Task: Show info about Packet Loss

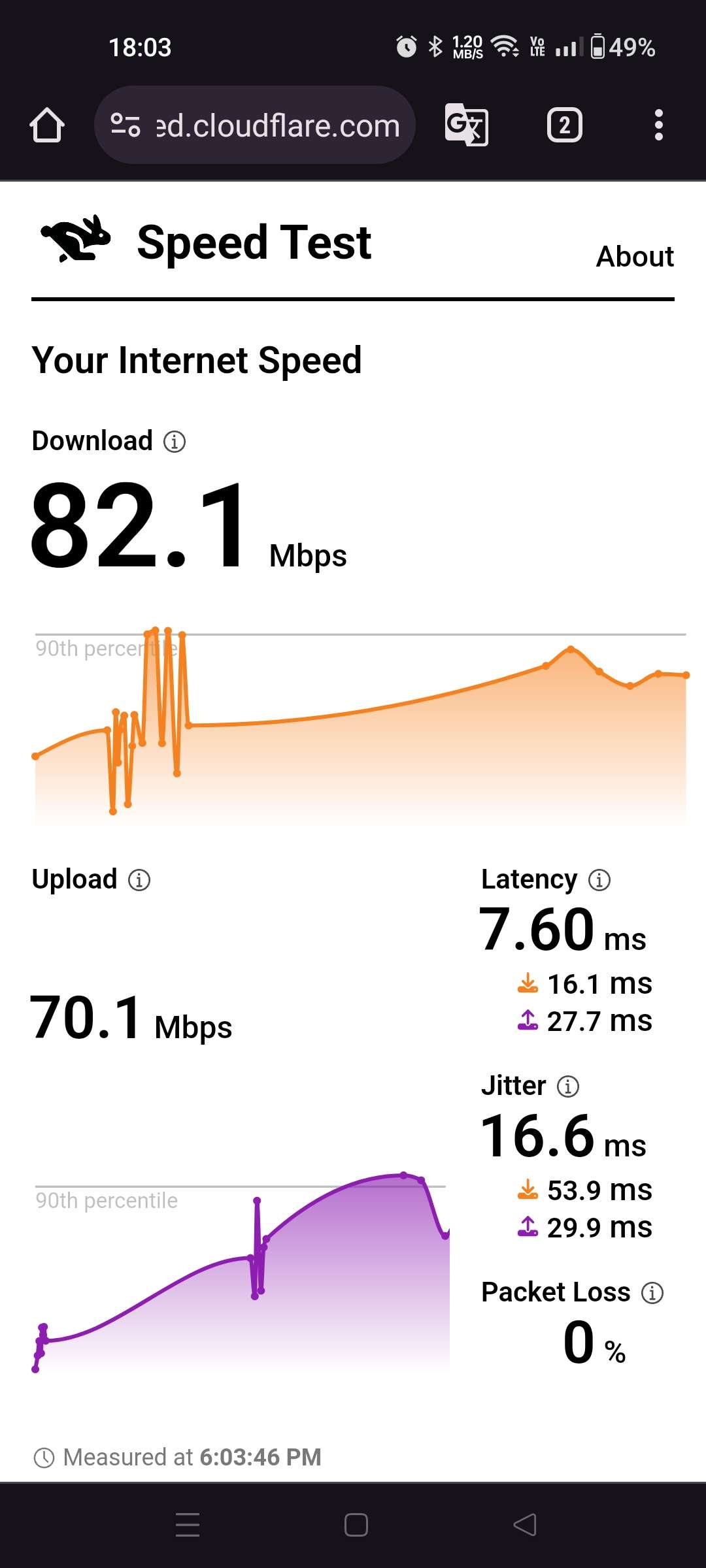Action: (x=652, y=1292)
